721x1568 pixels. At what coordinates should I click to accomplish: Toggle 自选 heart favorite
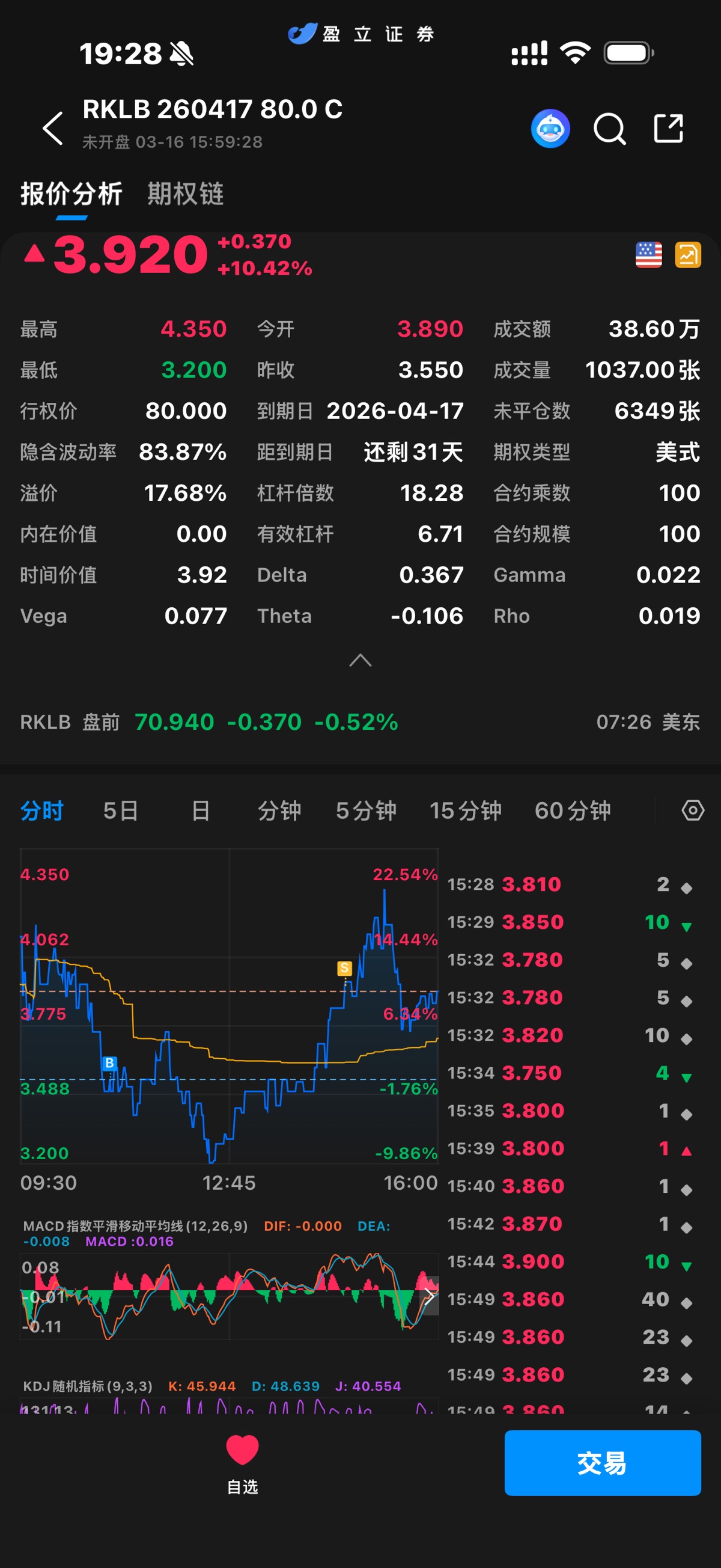pos(242,1463)
